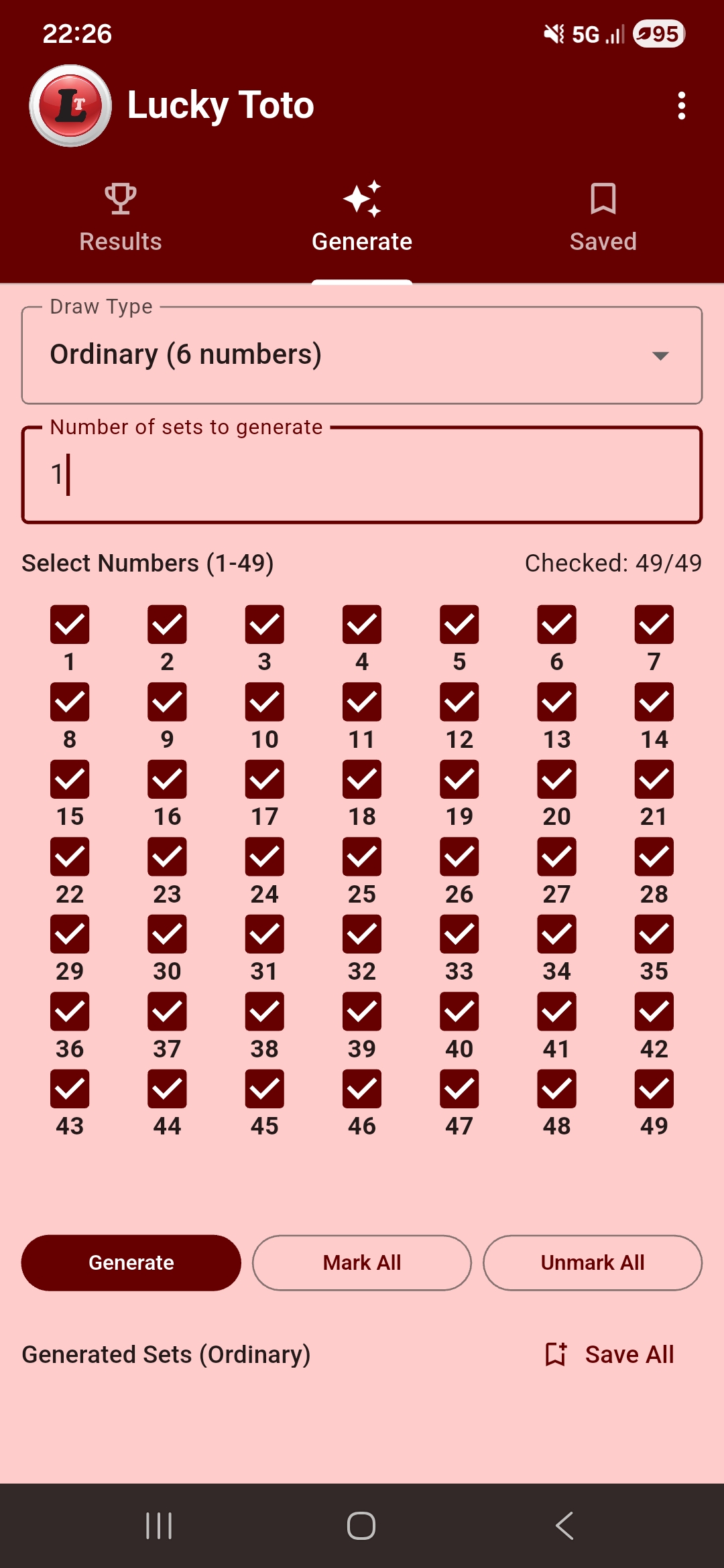Uncheck number 7

tap(654, 625)
